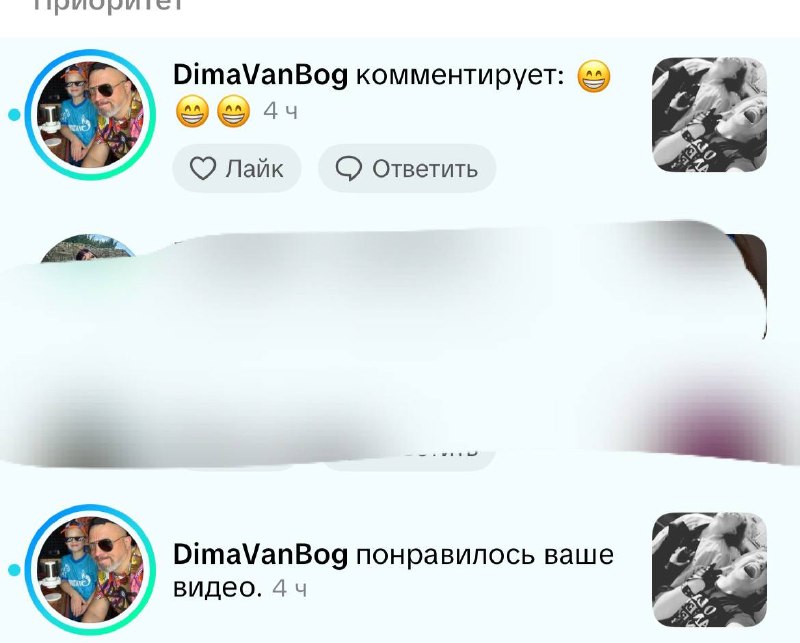Open the video thumbnail beside the comment notification

point(709,114)
